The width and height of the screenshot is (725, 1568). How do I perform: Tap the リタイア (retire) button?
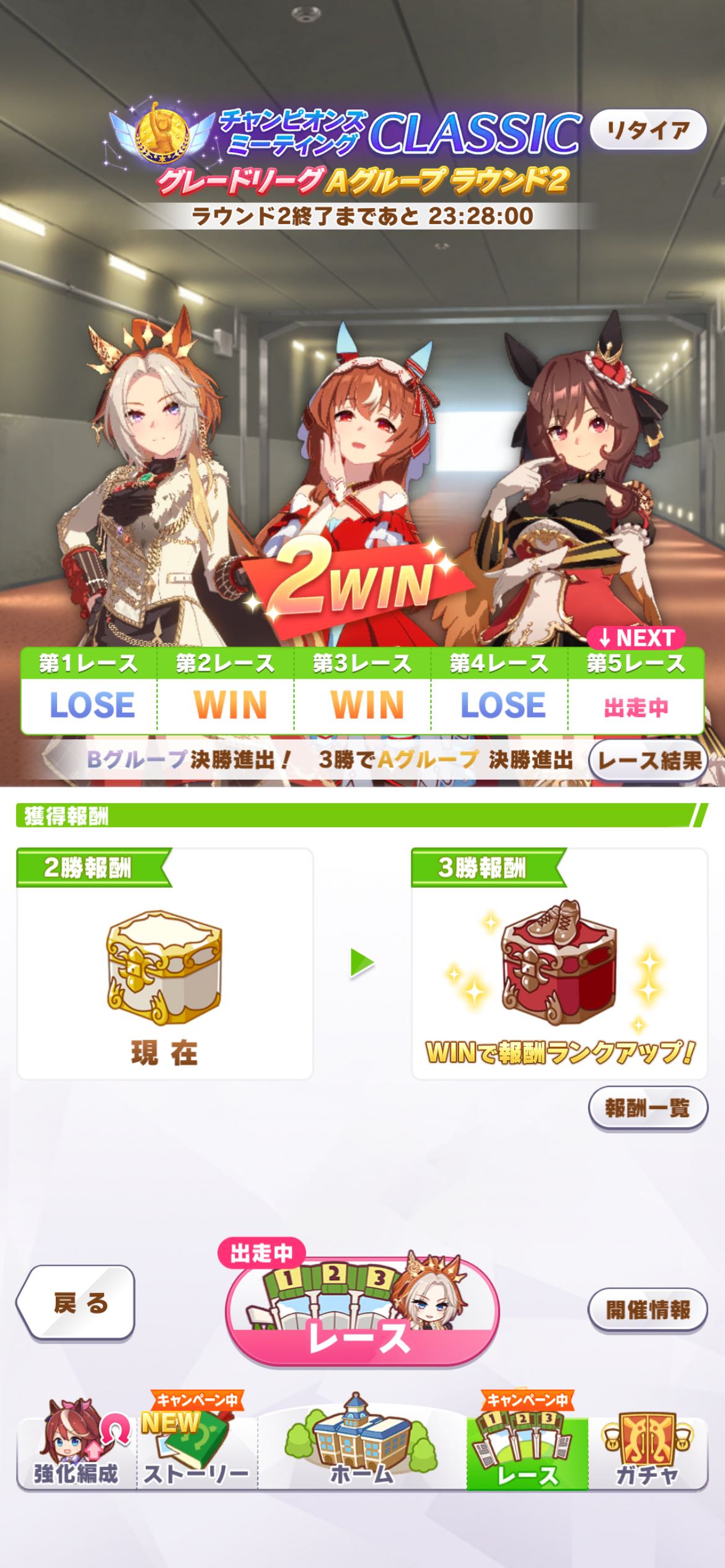click(648, 131)
